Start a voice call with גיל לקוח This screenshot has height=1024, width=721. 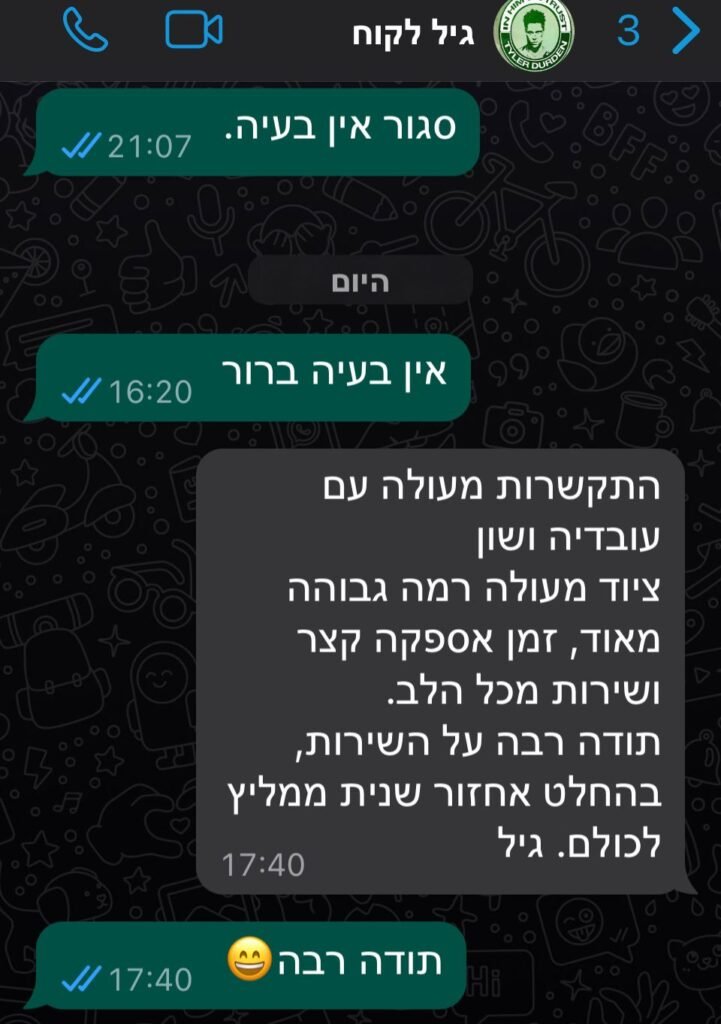coord(84,29)
